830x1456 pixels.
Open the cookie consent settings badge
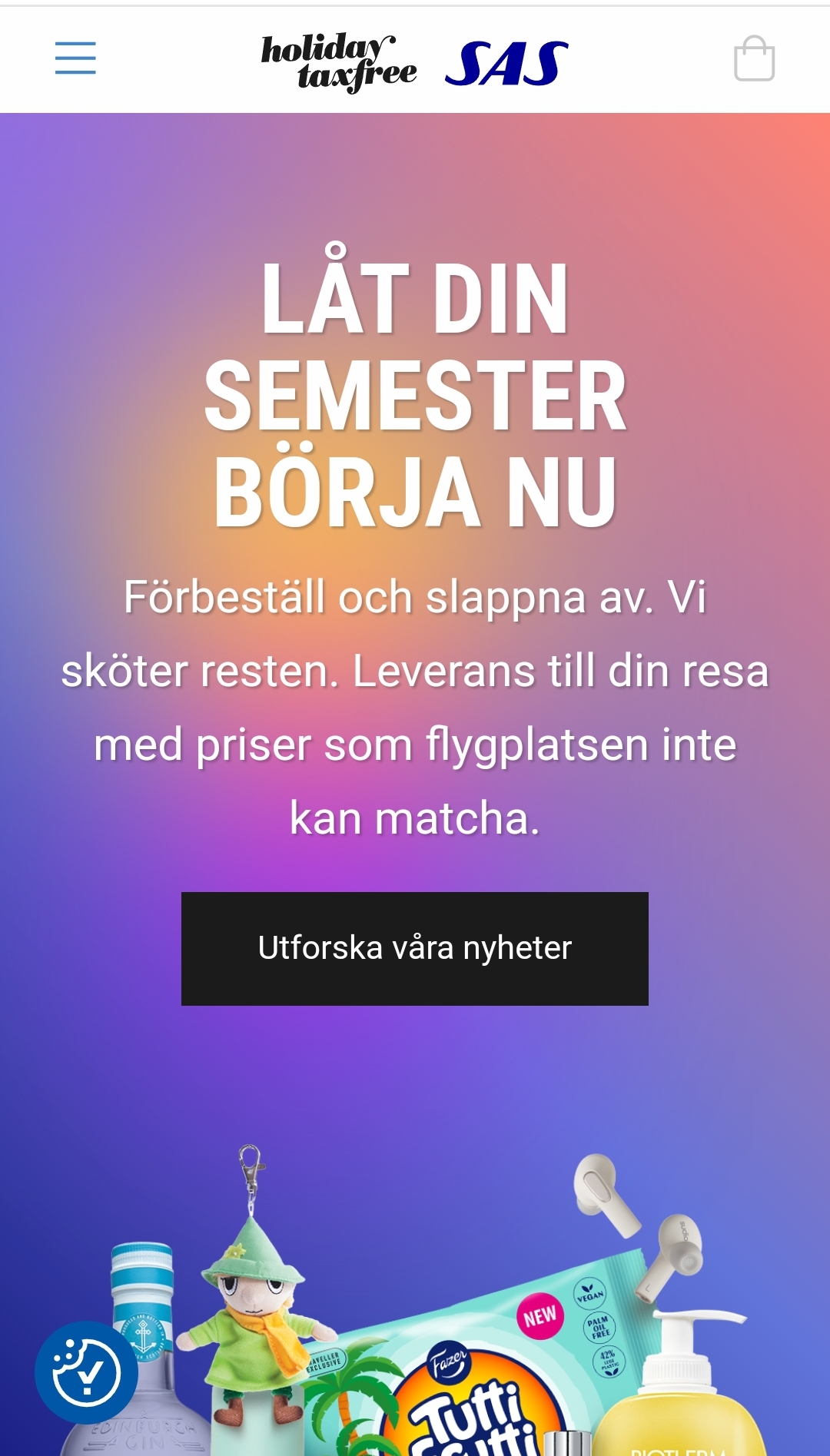coord(86,1372)
